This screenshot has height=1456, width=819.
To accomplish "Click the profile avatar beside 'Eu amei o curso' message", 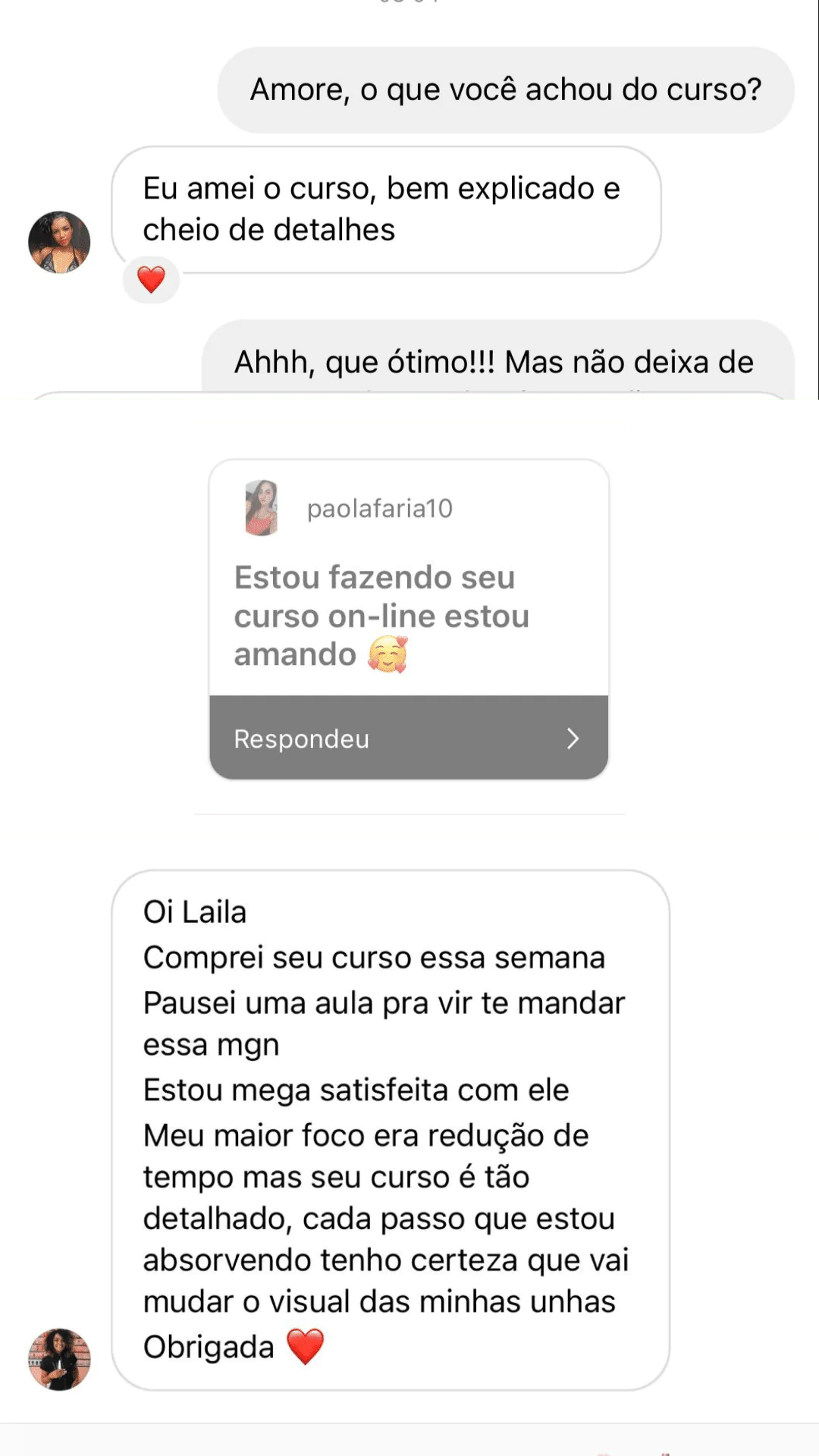I will (x=59, y=241).
